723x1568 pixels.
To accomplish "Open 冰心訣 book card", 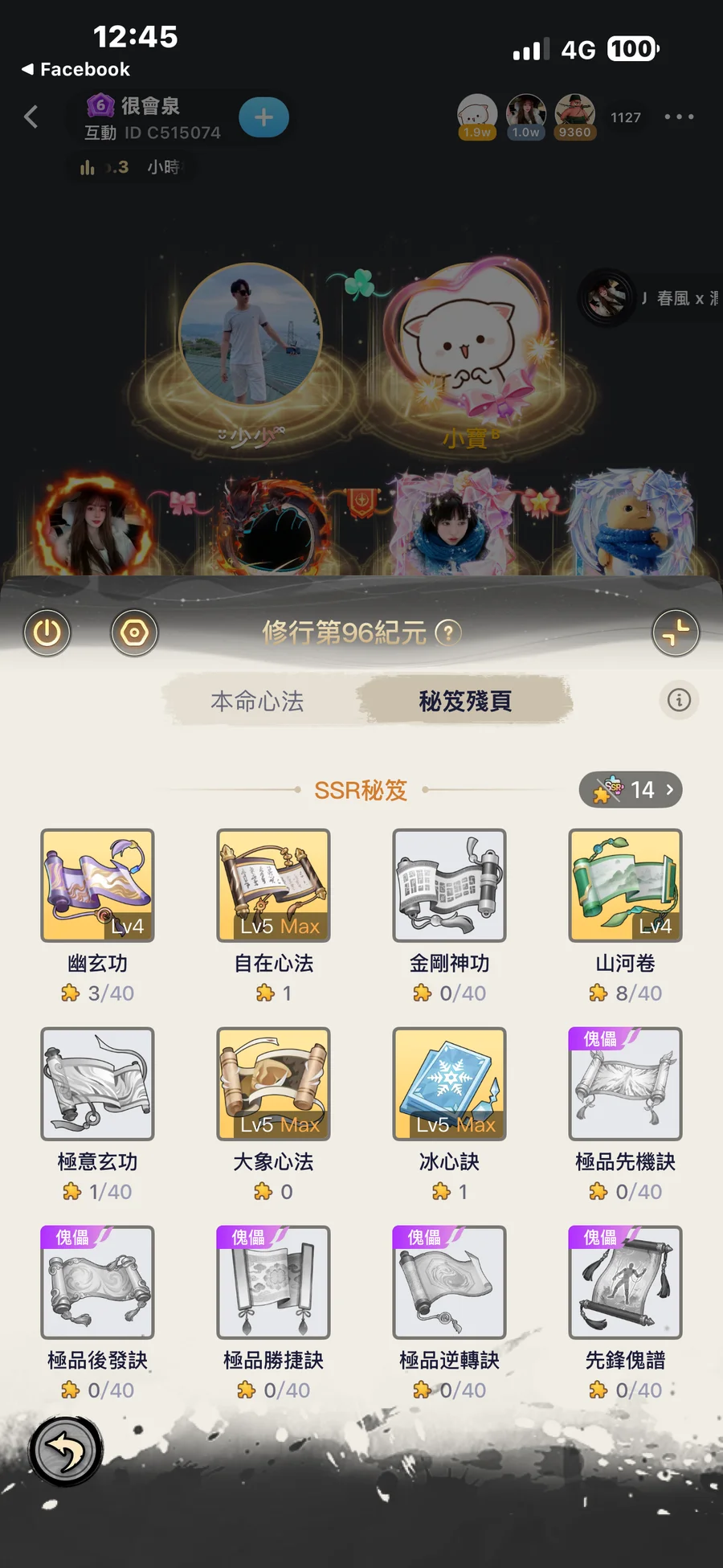I will tap(449, 1083).
